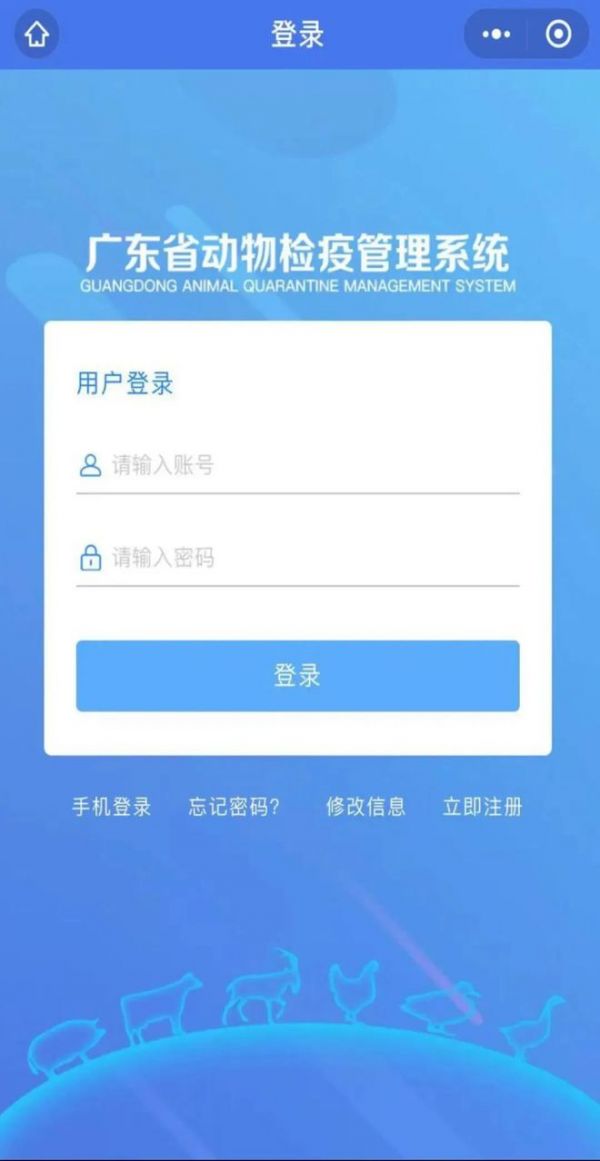Focus the 请输入密码 password field
This screenshot has width=600, height=1161.
[298, 558]
